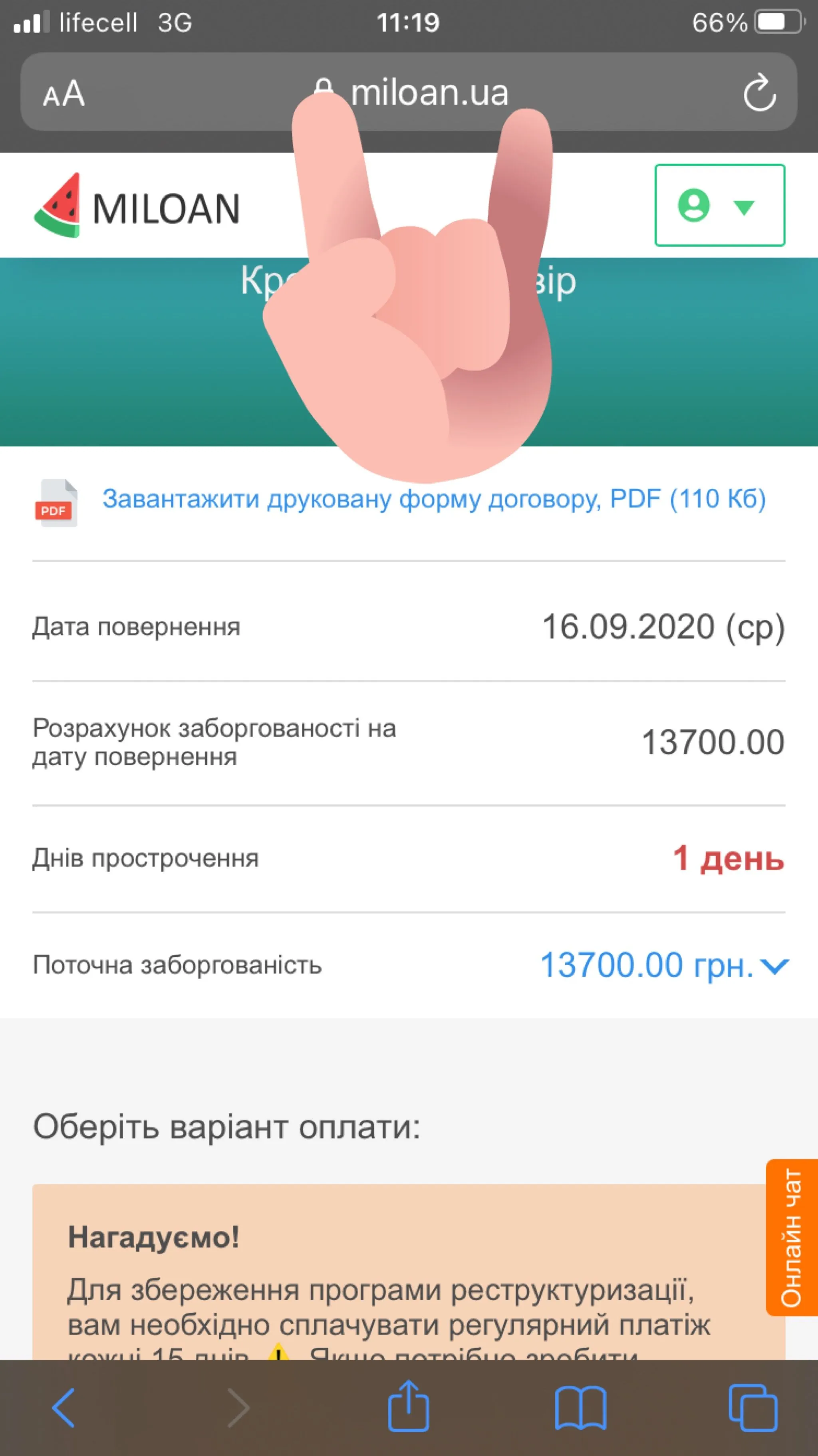The image size is (818, 1456).
Task: Show all open Safari tabs
Action: (752, 1407)
